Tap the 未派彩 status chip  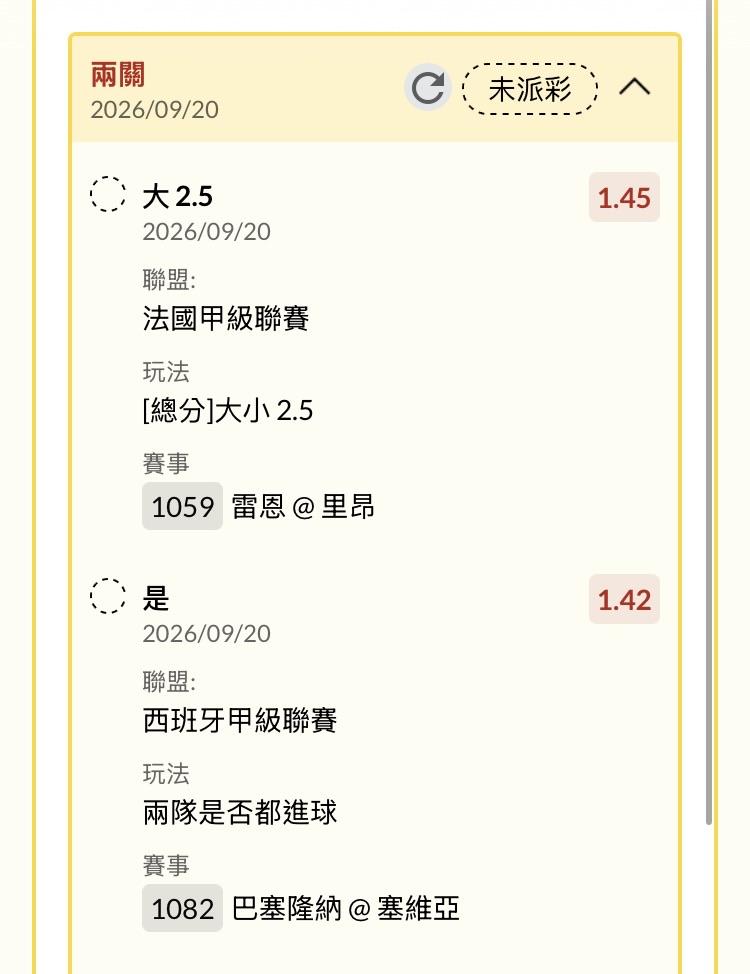(x=530, y=89)
